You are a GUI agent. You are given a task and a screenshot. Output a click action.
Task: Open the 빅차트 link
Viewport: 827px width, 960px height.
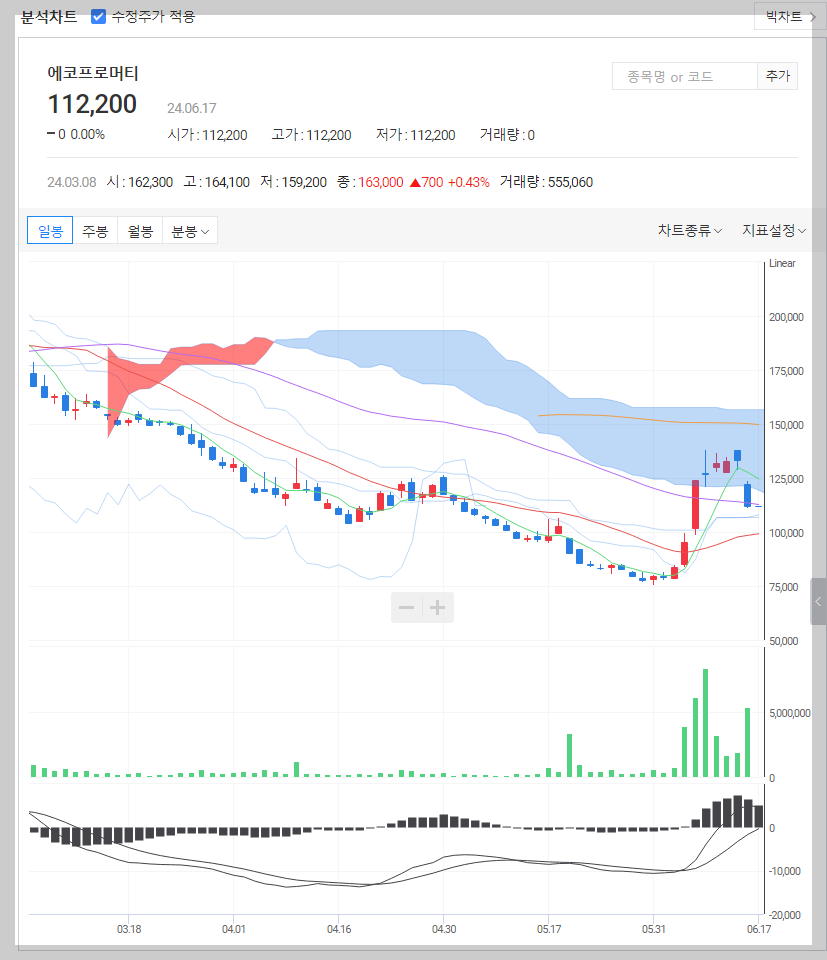(x=790, y=17)
